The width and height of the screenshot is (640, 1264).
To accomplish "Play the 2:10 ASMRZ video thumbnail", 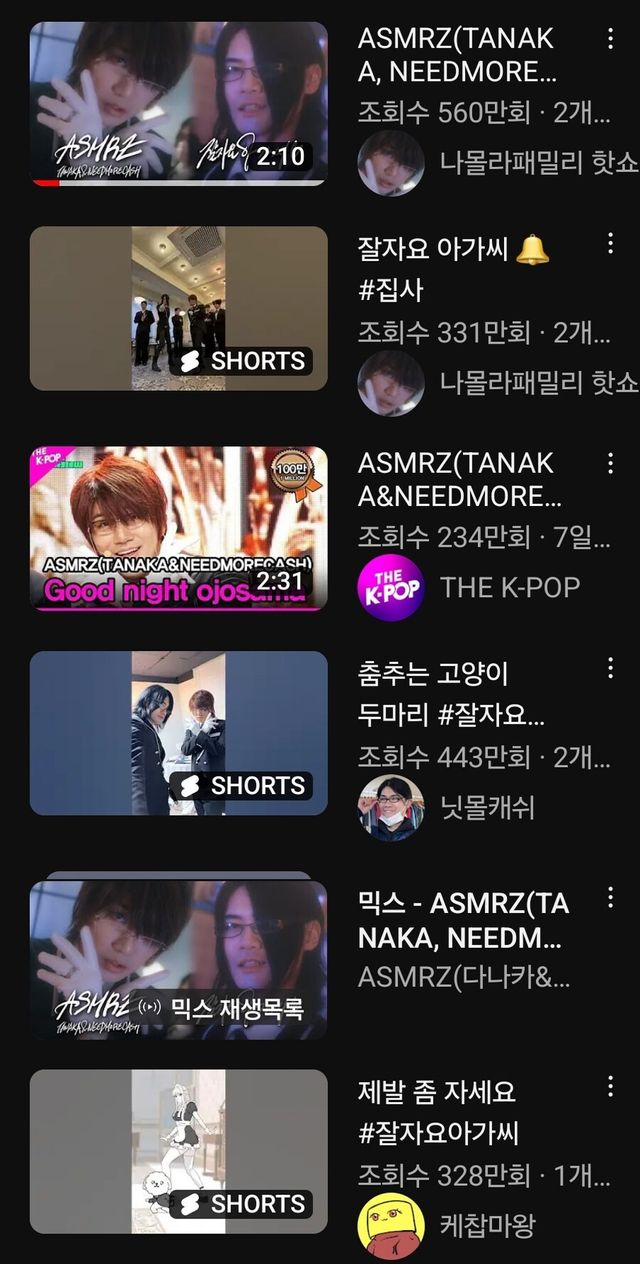I will tap(178, 103).
